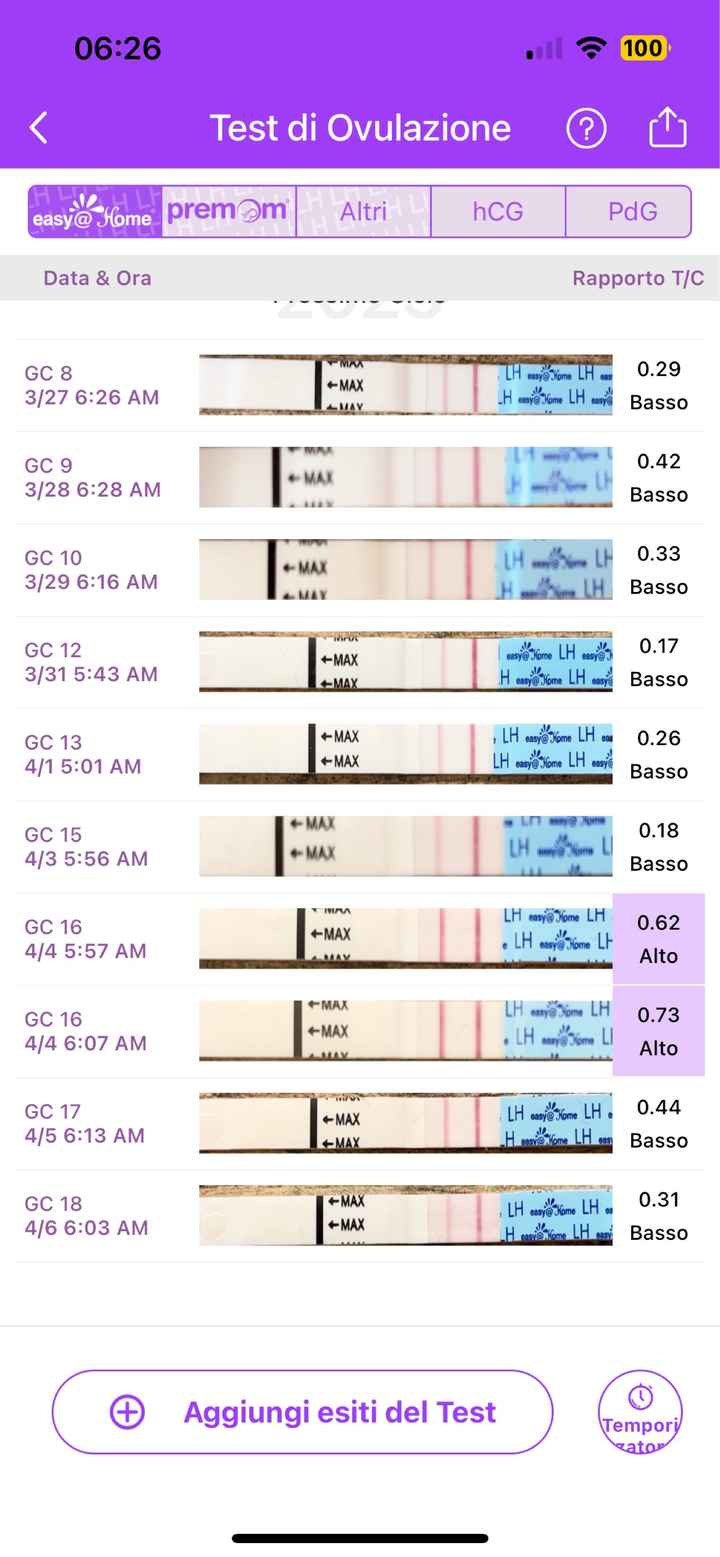
Task: View the GC 10 test from 3/29
Action: pos(360,570)
